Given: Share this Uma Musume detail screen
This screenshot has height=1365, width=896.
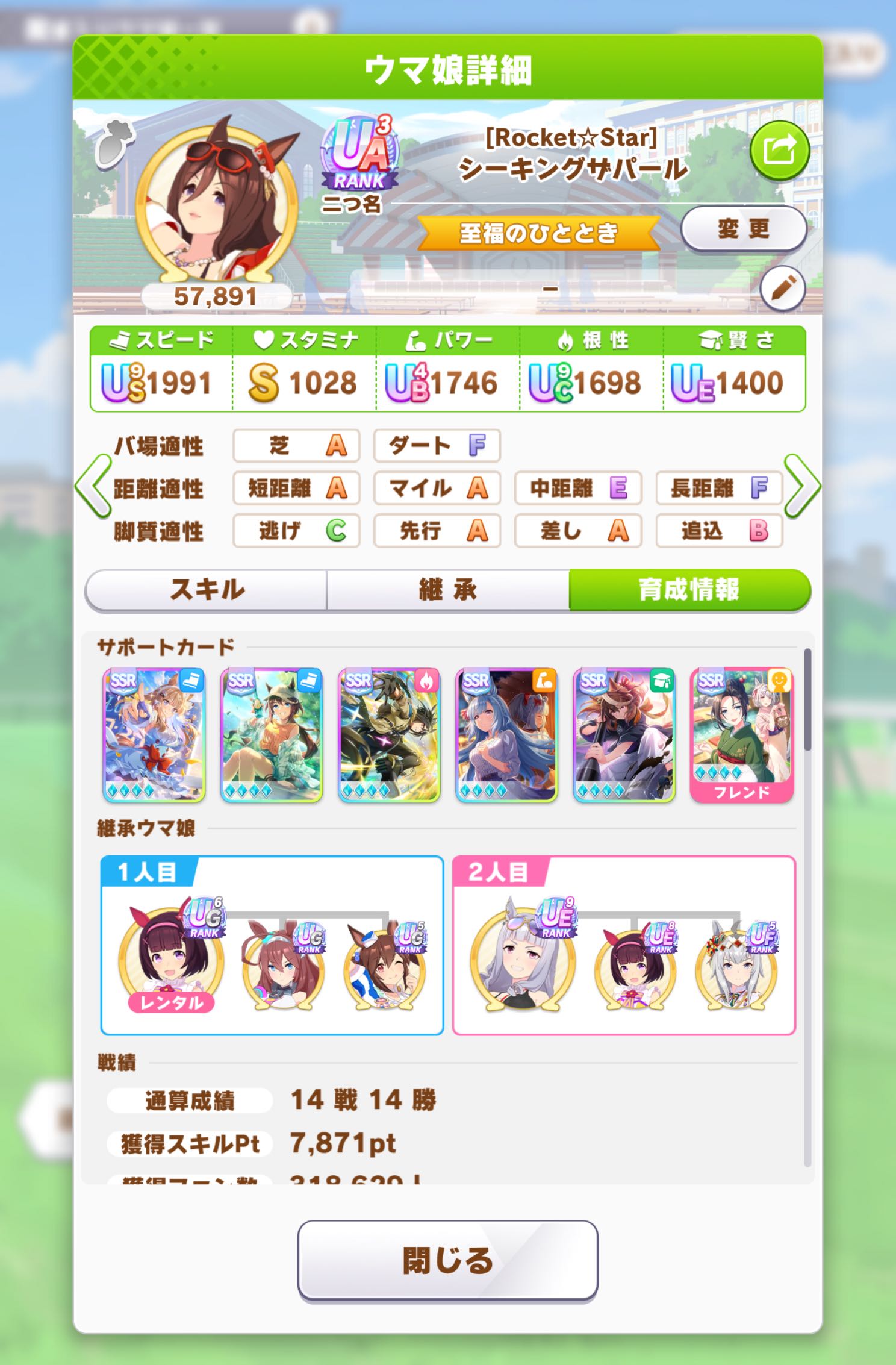Looking at the screenshot, I should click(x=779, y=150).
